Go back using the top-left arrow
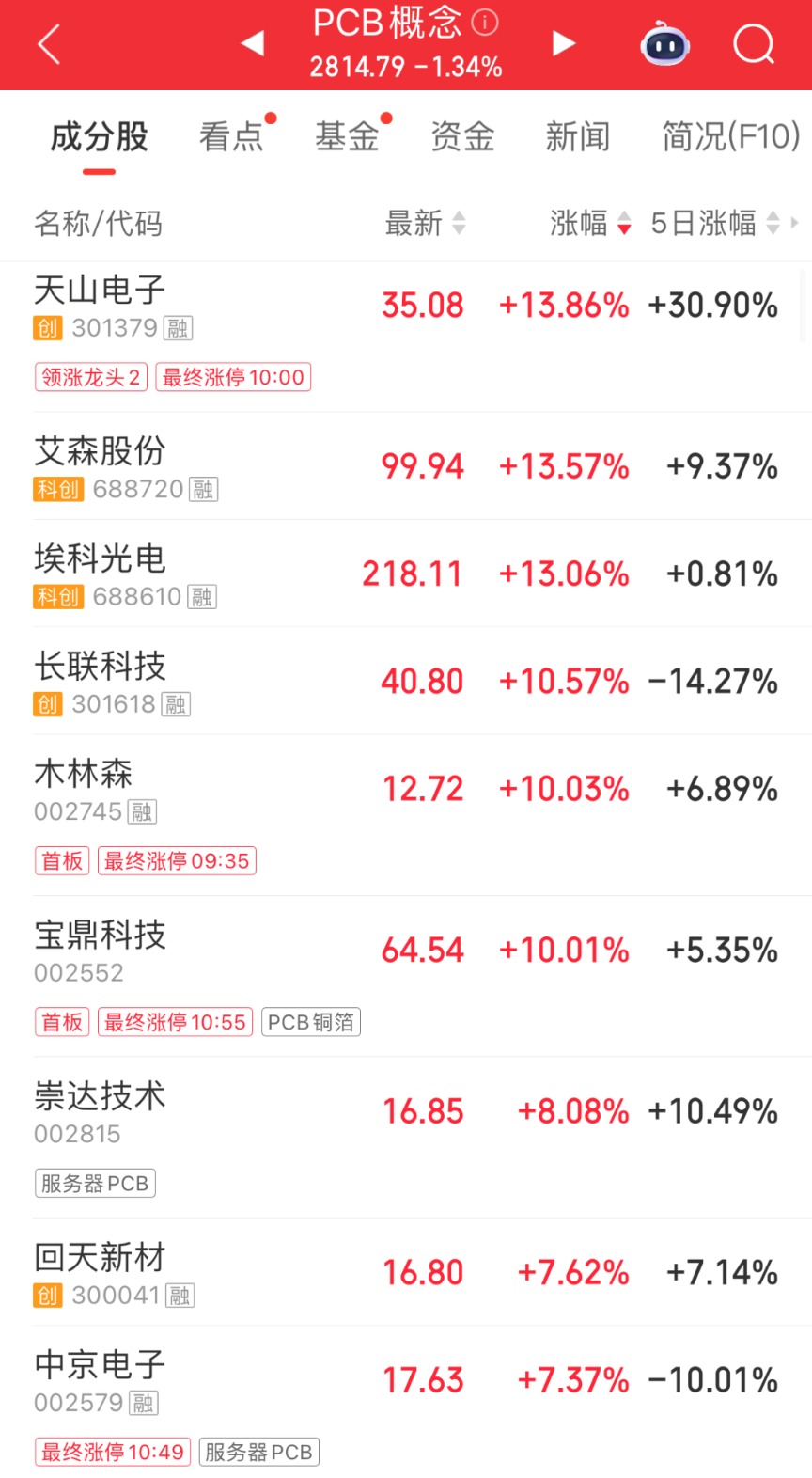 (49, 43)
